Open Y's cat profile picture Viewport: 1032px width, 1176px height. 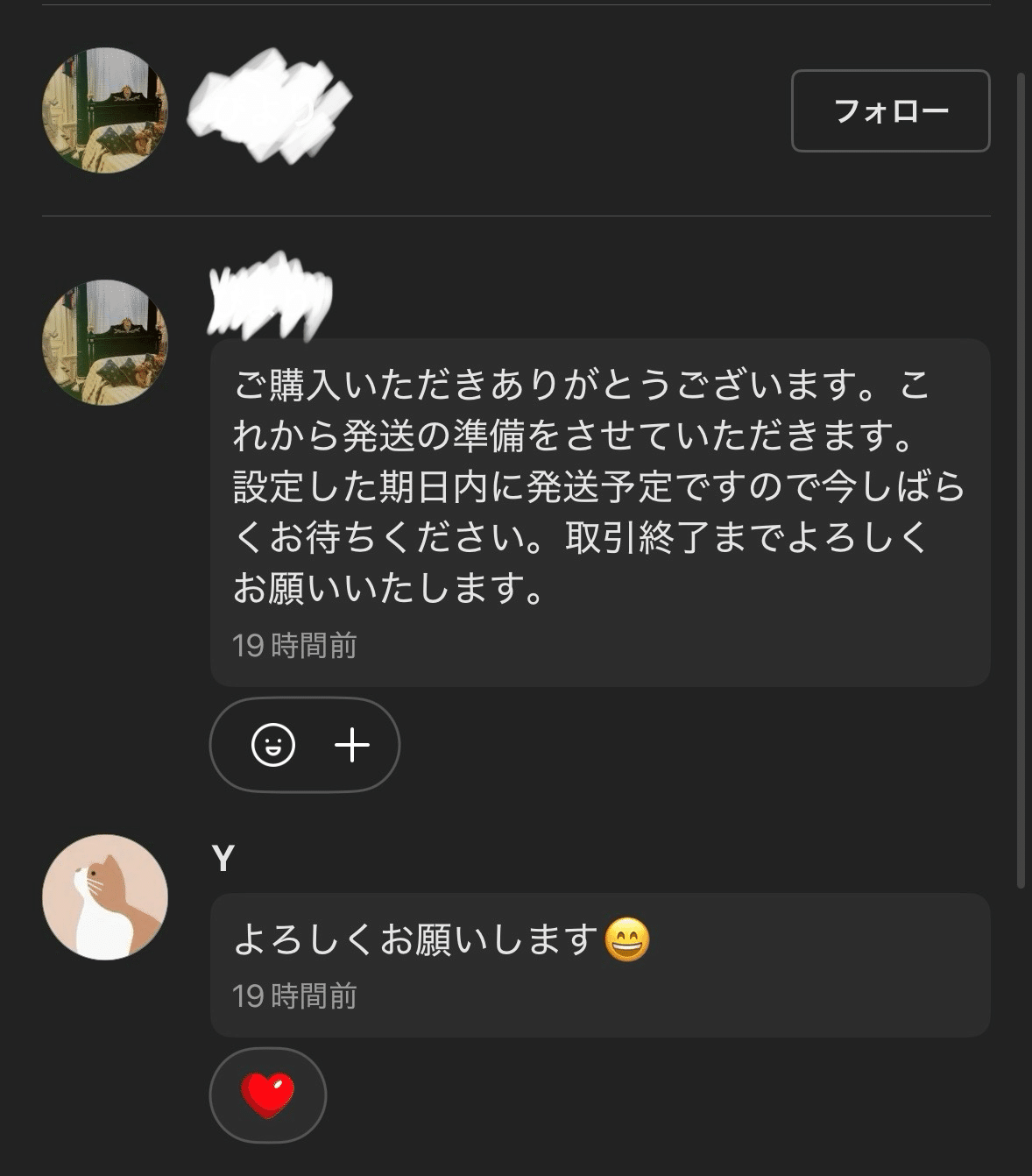105,896
